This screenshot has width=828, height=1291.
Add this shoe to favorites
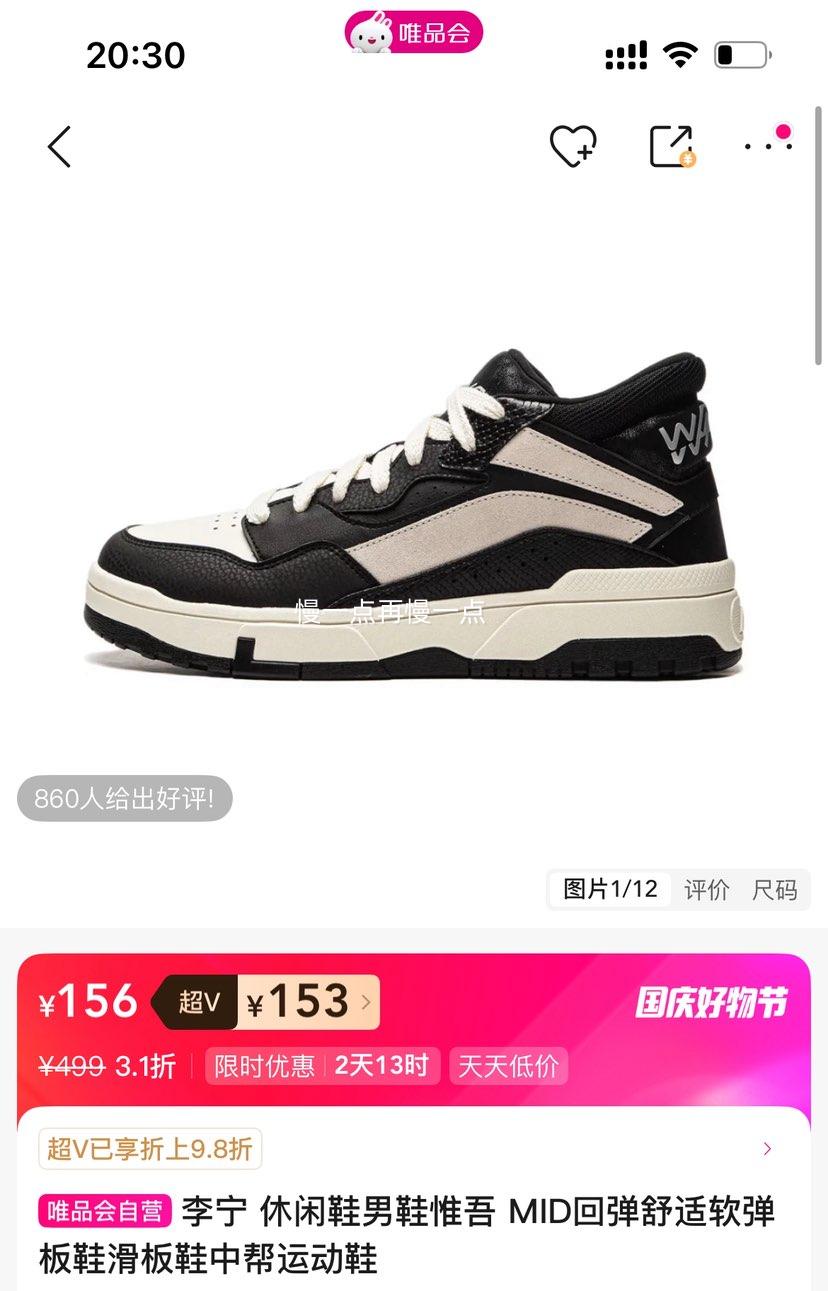(x=573, y=147)
